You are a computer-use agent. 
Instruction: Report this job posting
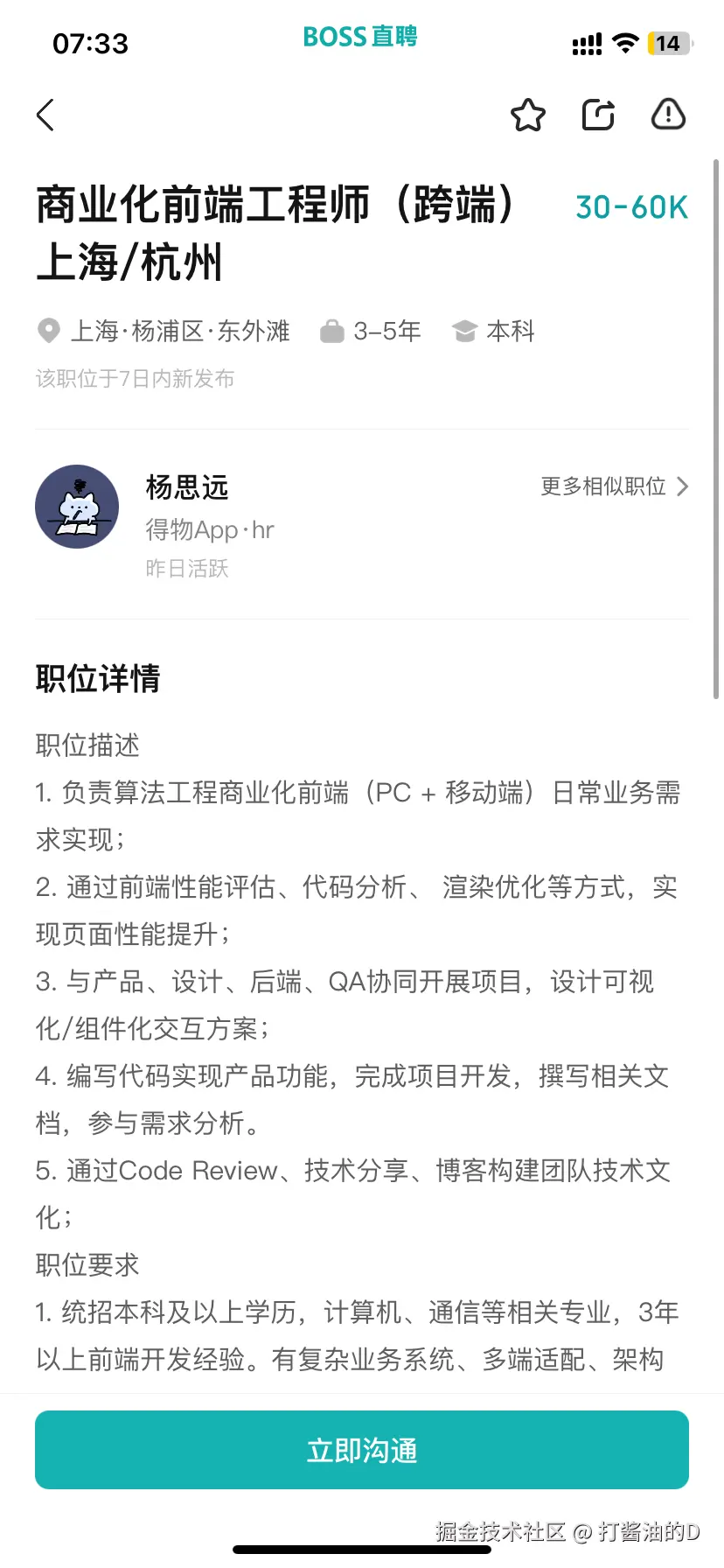(667, 115)
